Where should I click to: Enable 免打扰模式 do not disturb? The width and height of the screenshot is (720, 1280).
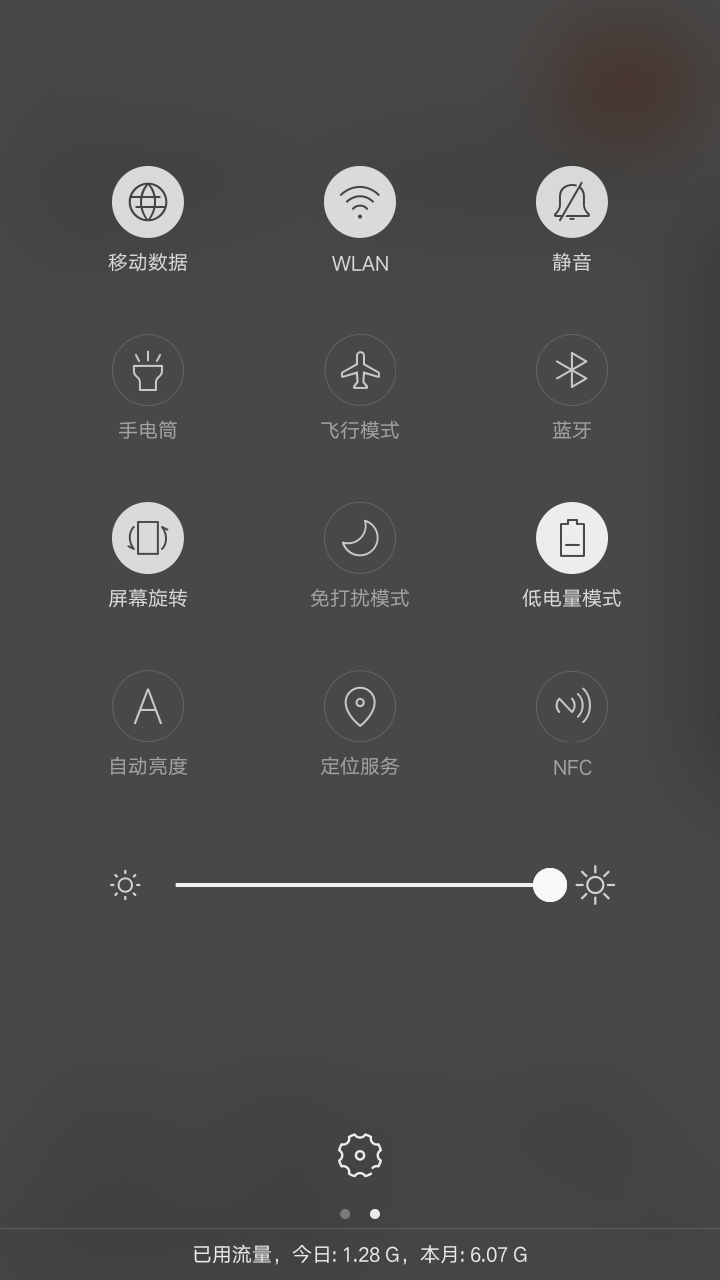pos(360,538)
